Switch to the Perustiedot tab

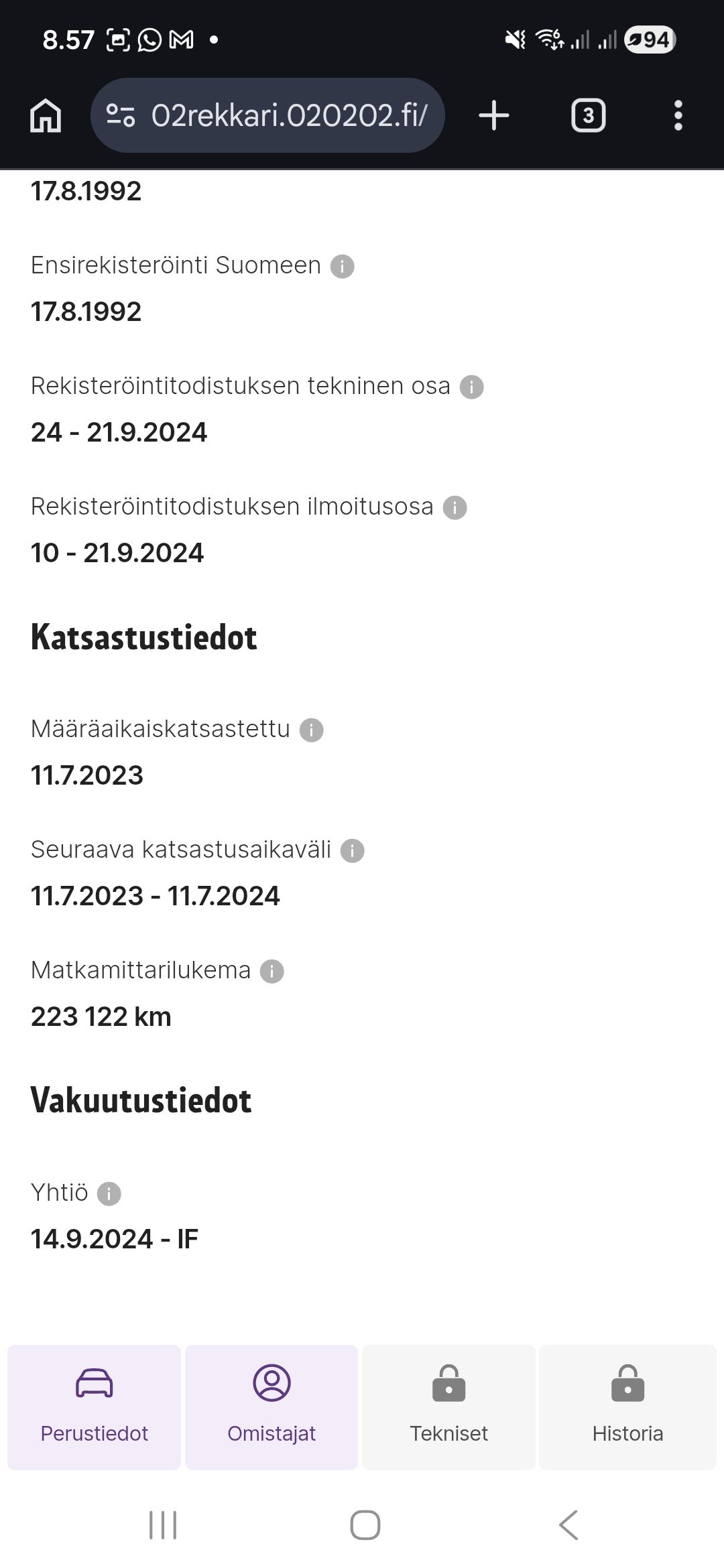[x=94, y=1406]
